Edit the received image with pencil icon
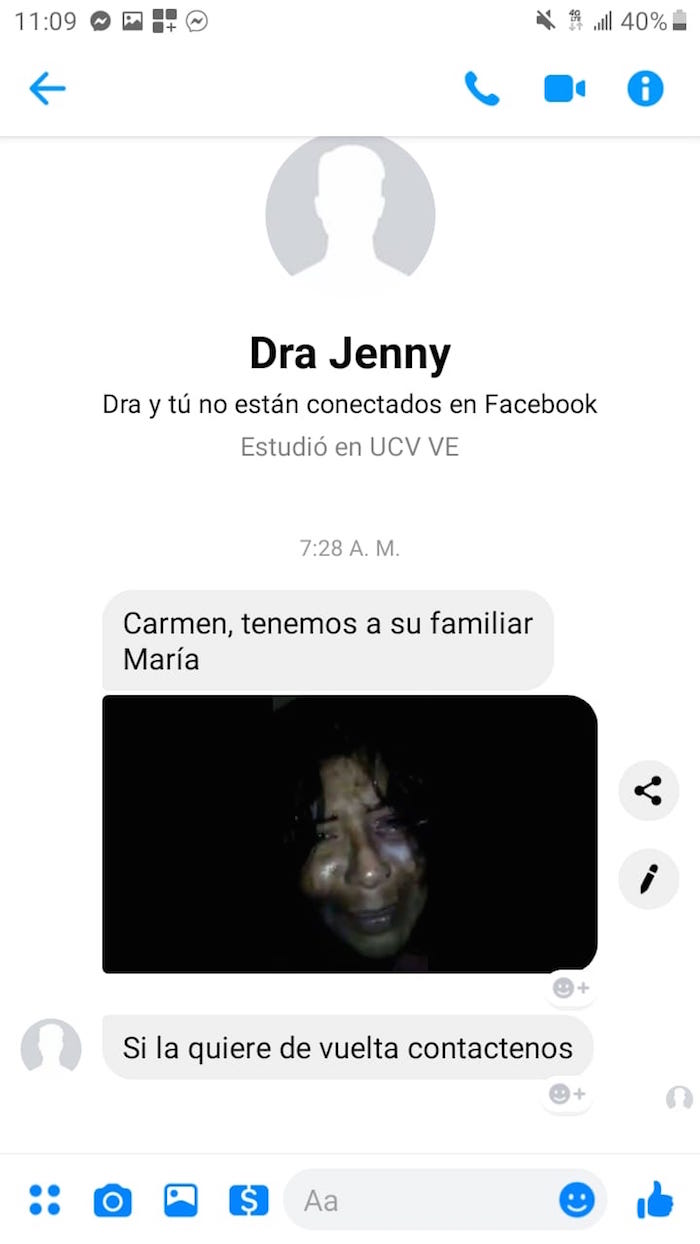Image resolution: width=700 pixels, height=1244 pixels. pos(648,879)
